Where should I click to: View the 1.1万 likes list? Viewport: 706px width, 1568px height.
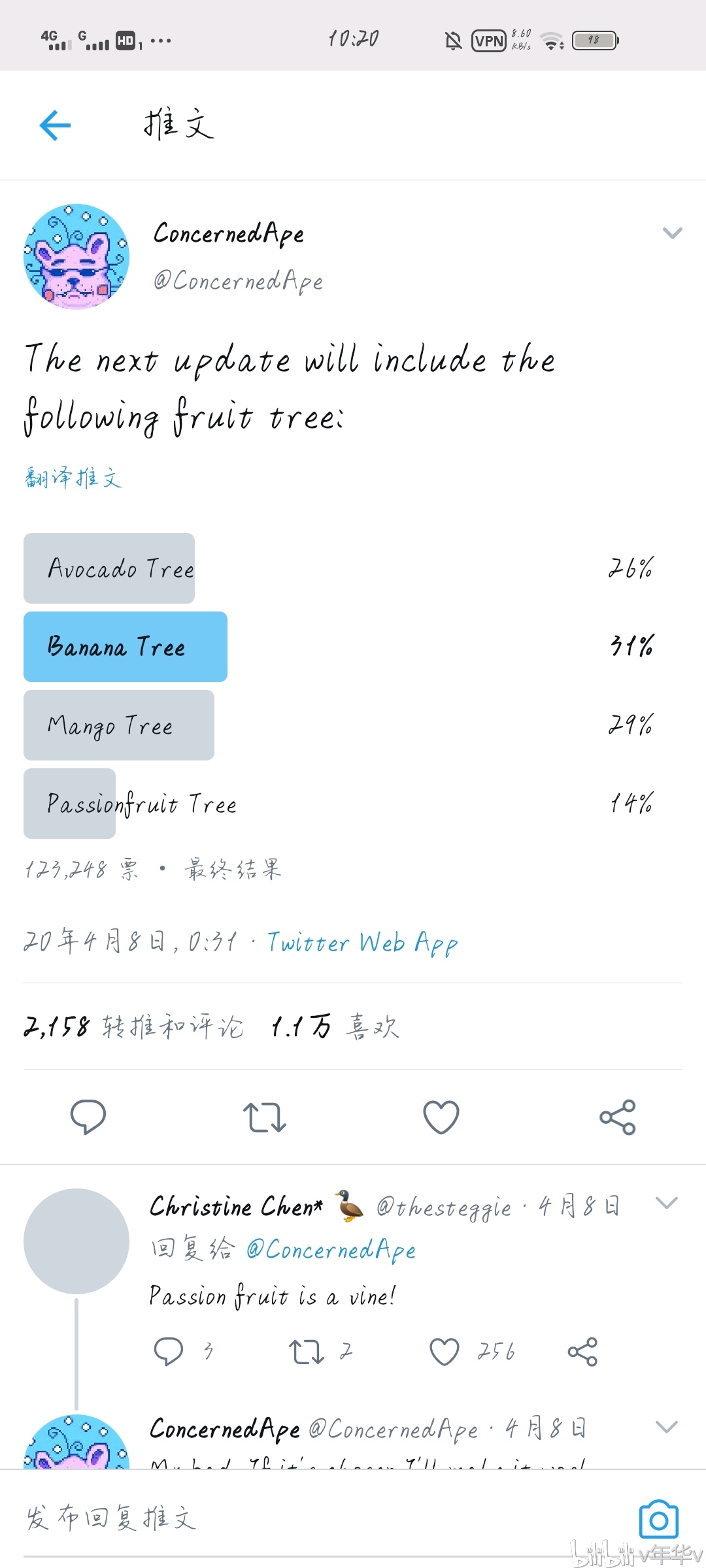pos(335,1026)
